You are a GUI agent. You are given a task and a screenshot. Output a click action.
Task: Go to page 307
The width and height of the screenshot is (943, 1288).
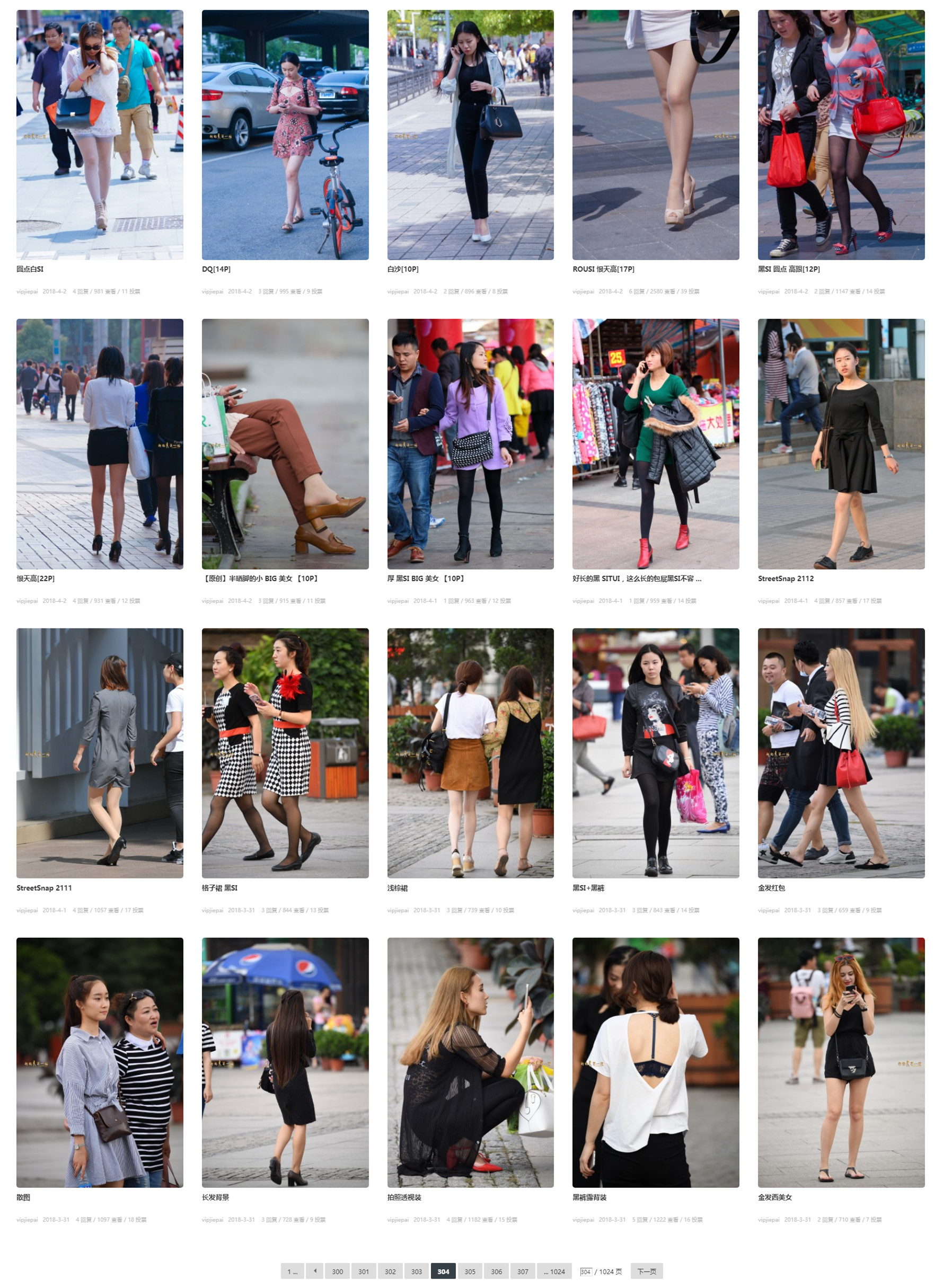point(522,1272)
